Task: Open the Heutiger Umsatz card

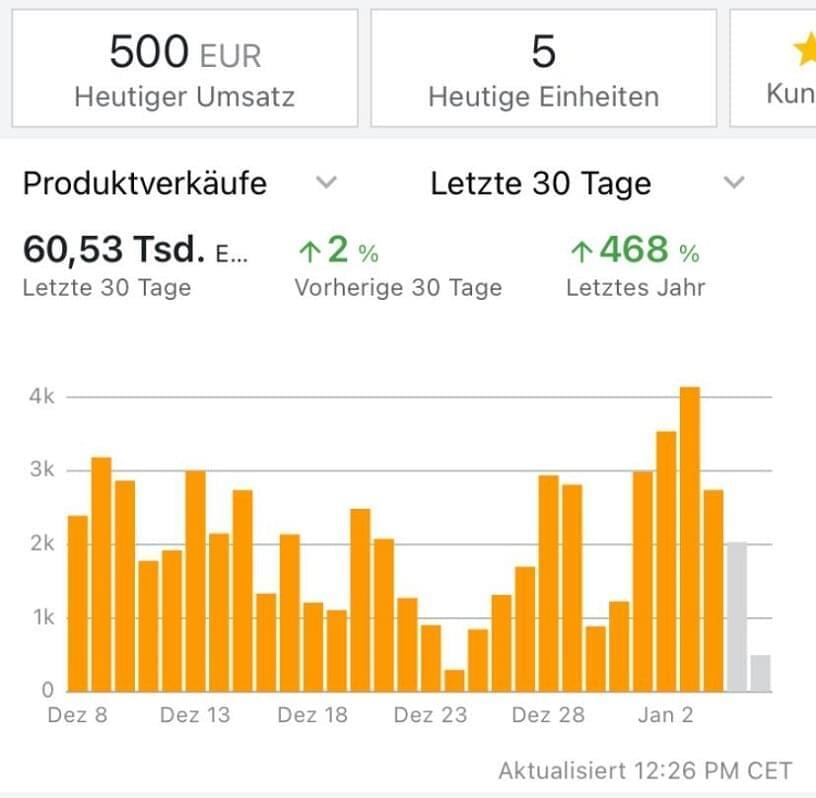Action: pos(184,69)
